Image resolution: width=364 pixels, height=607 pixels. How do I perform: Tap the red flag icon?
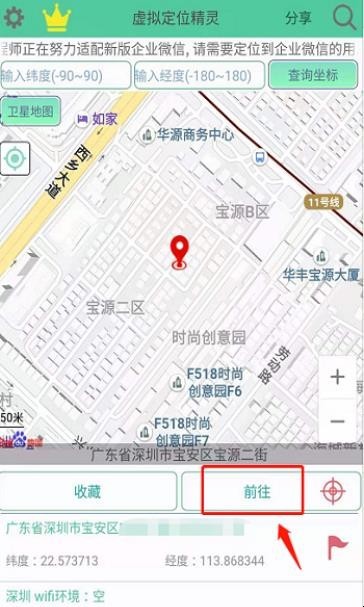point(338,547)
